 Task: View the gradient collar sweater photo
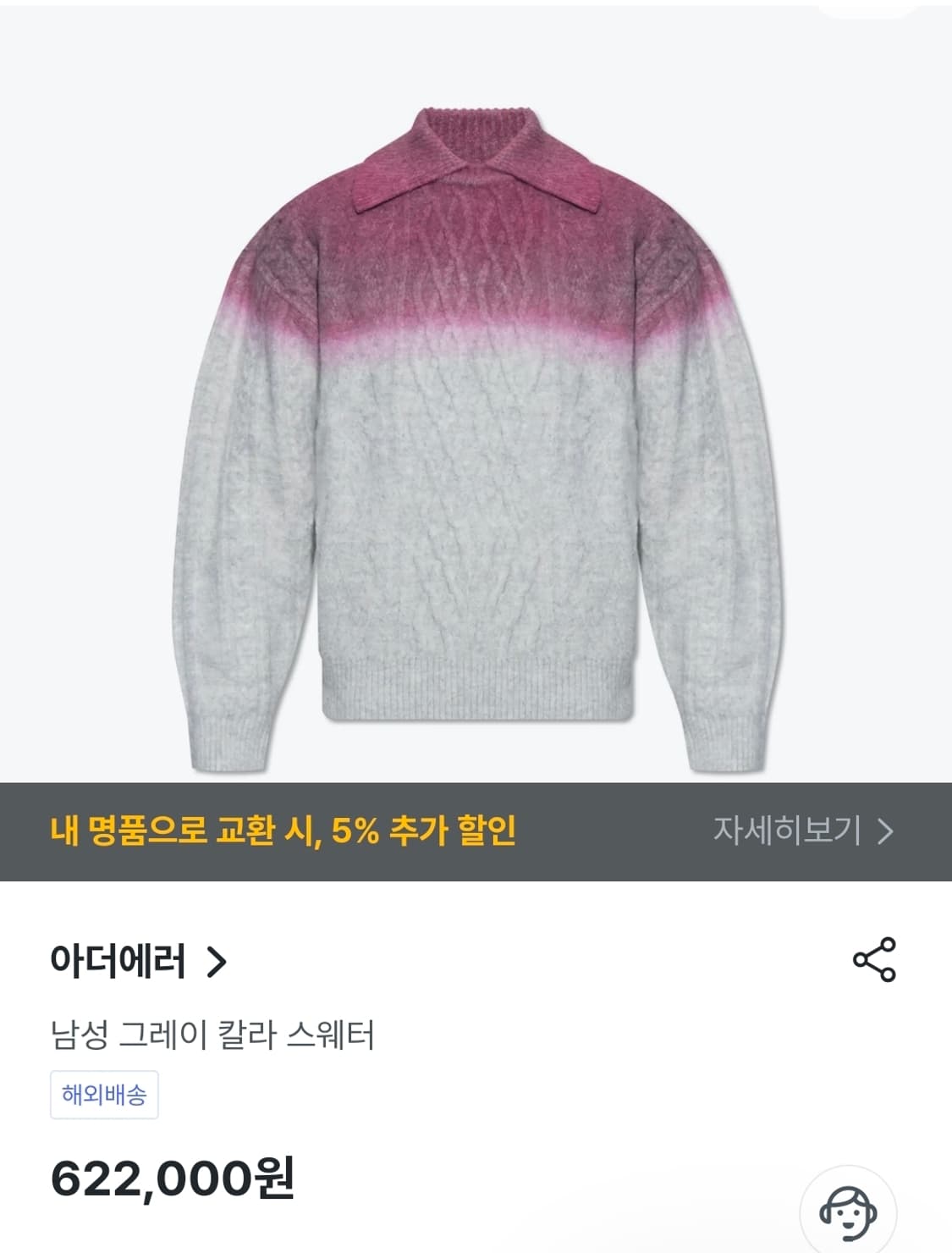(x=476, y=406)
